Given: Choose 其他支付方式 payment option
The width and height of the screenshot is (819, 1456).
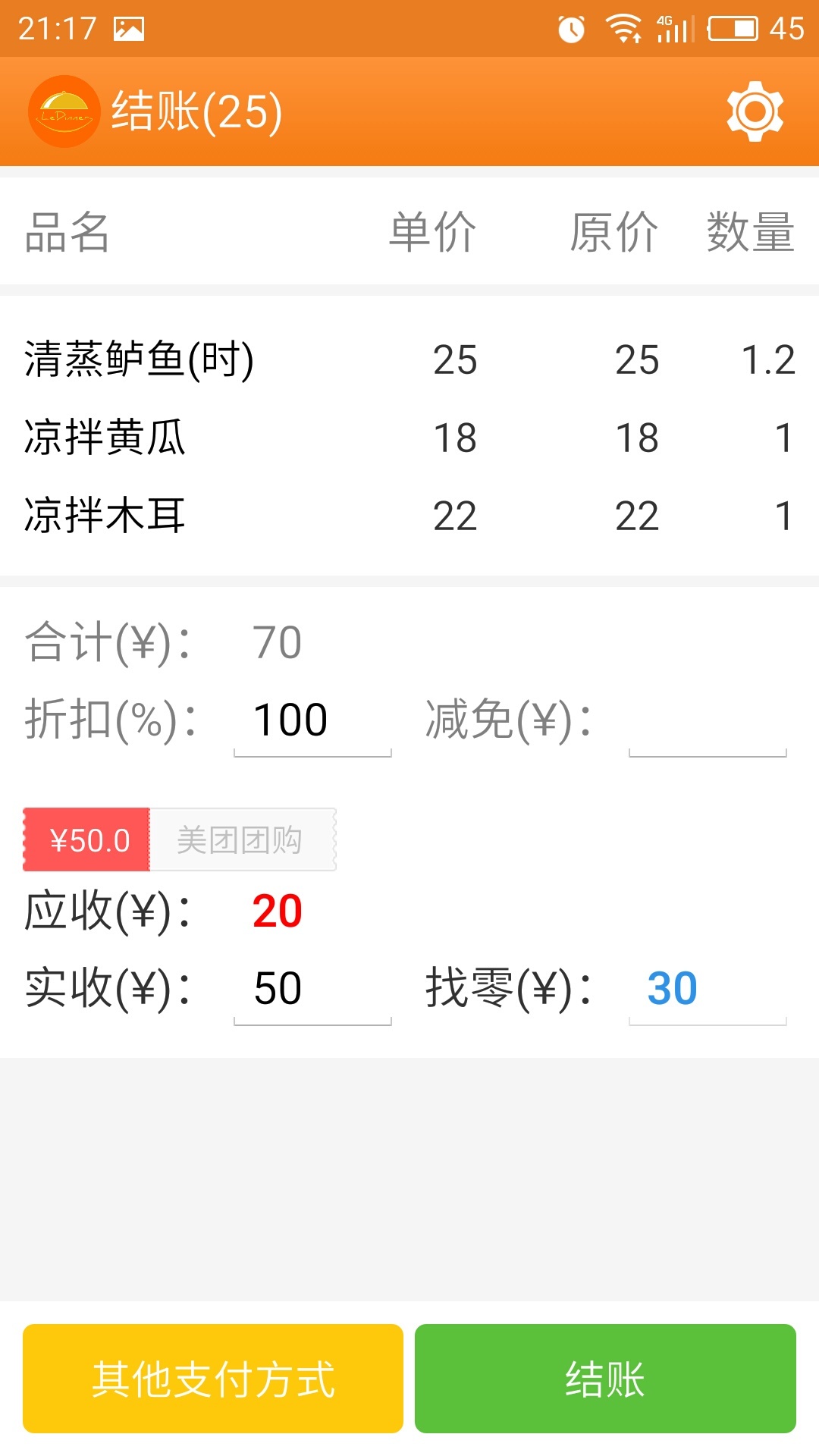Looking at the screenshot, I should [213, 1378].
